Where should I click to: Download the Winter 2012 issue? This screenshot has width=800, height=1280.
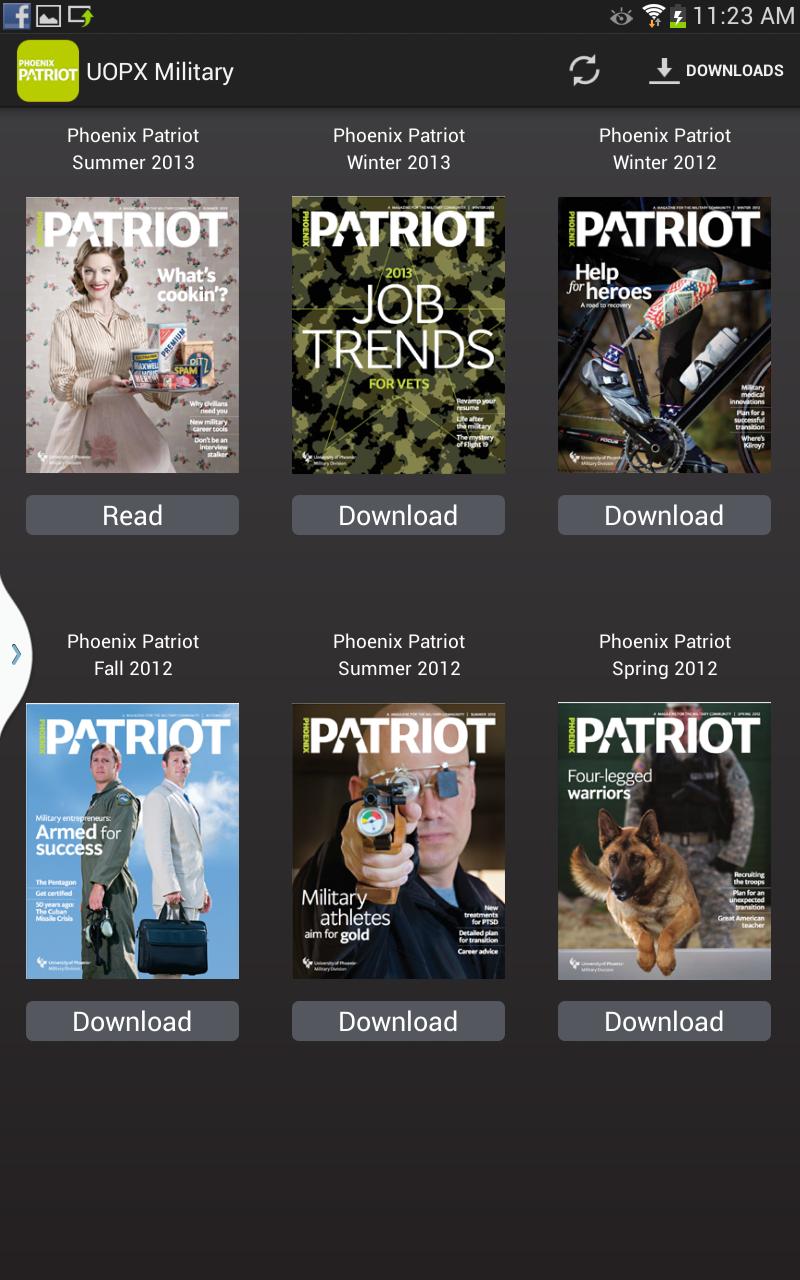664,516
